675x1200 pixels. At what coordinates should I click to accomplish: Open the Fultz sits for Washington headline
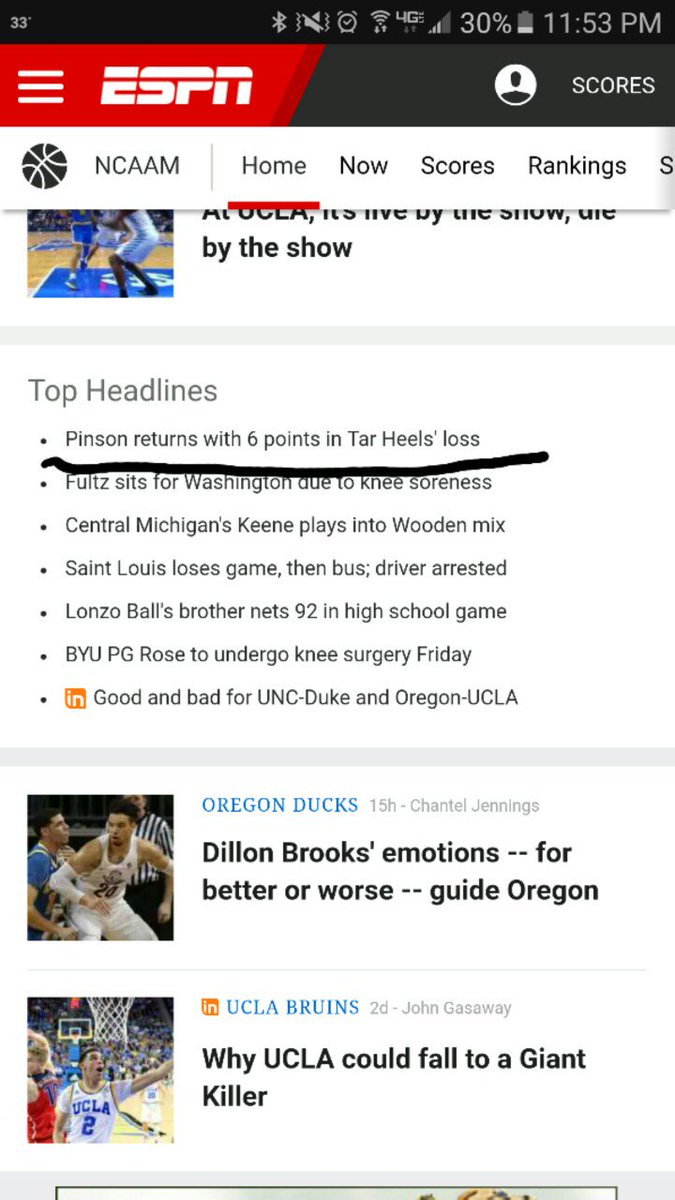[x=278, y=483]
